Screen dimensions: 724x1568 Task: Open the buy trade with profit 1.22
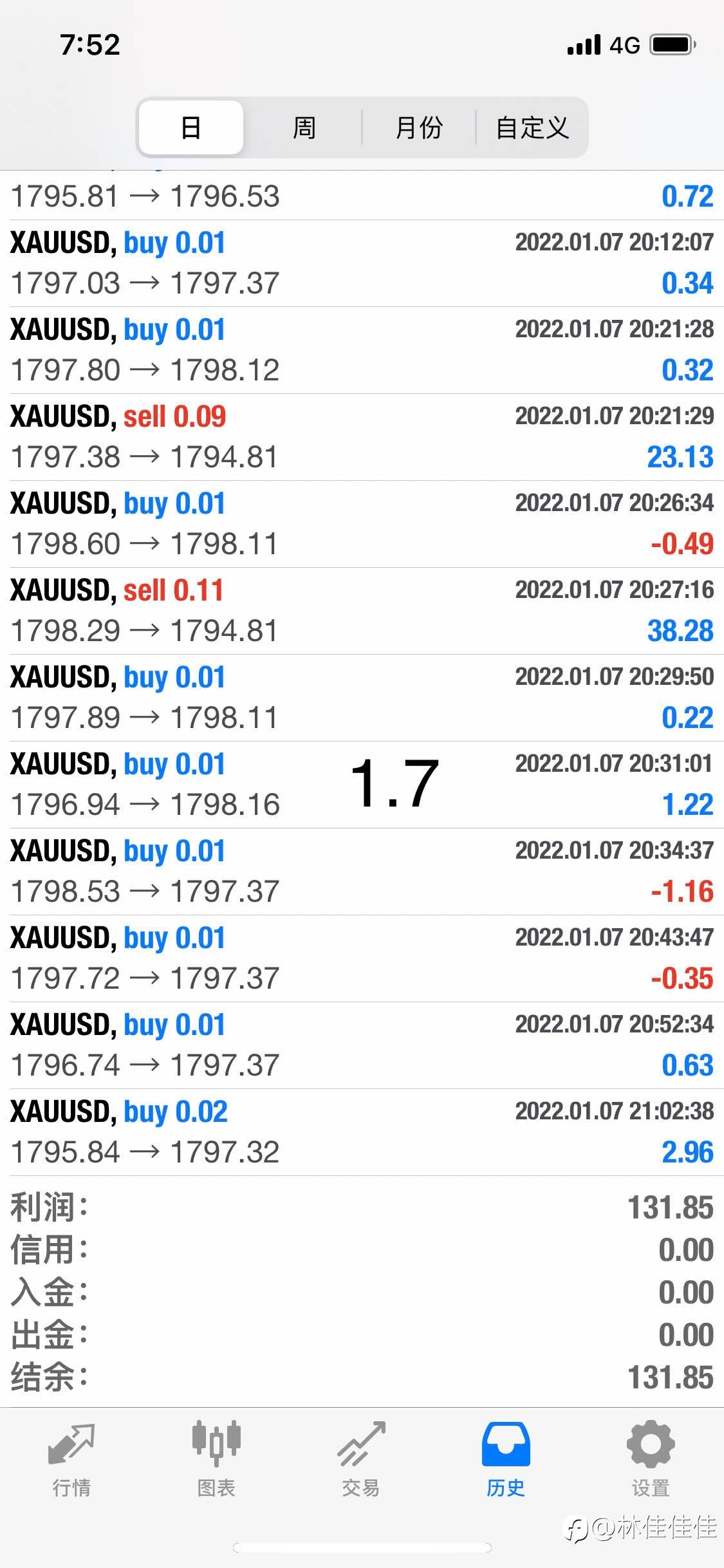362,785
